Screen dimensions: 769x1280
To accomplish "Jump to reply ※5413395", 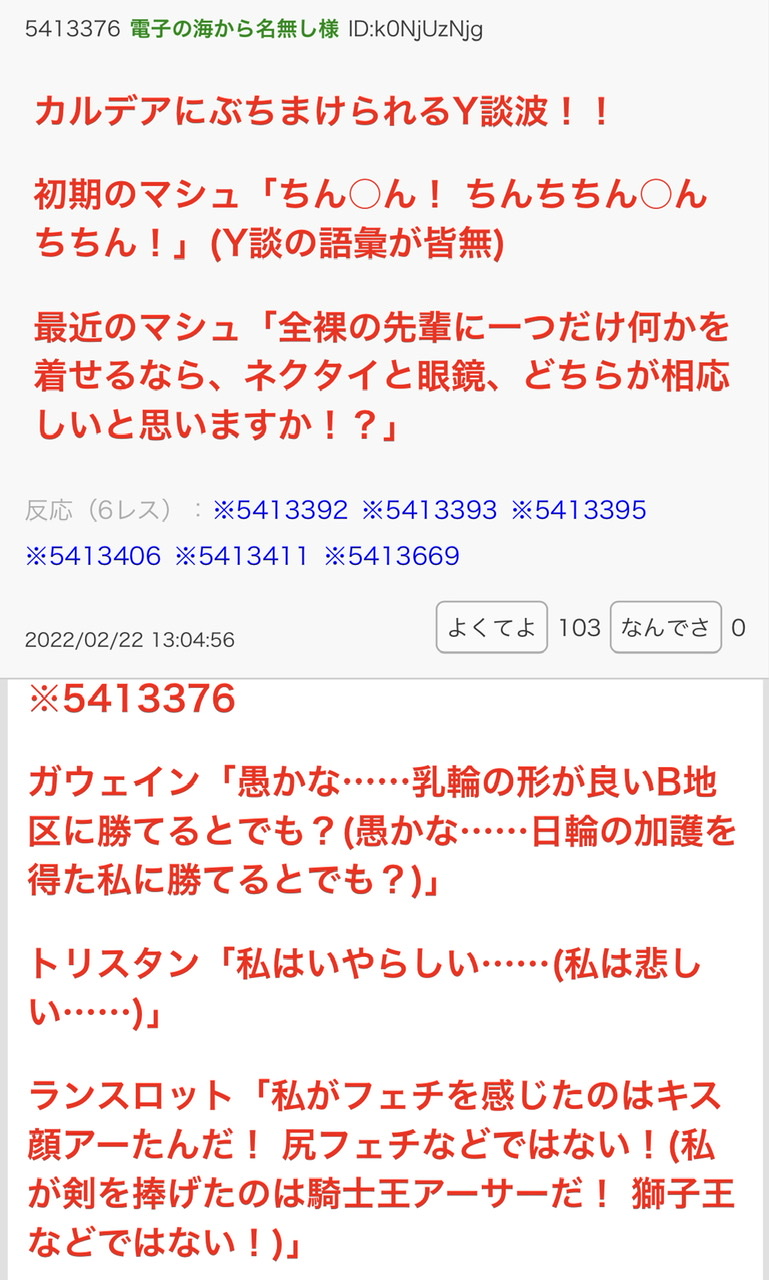I will click(579, 510).
